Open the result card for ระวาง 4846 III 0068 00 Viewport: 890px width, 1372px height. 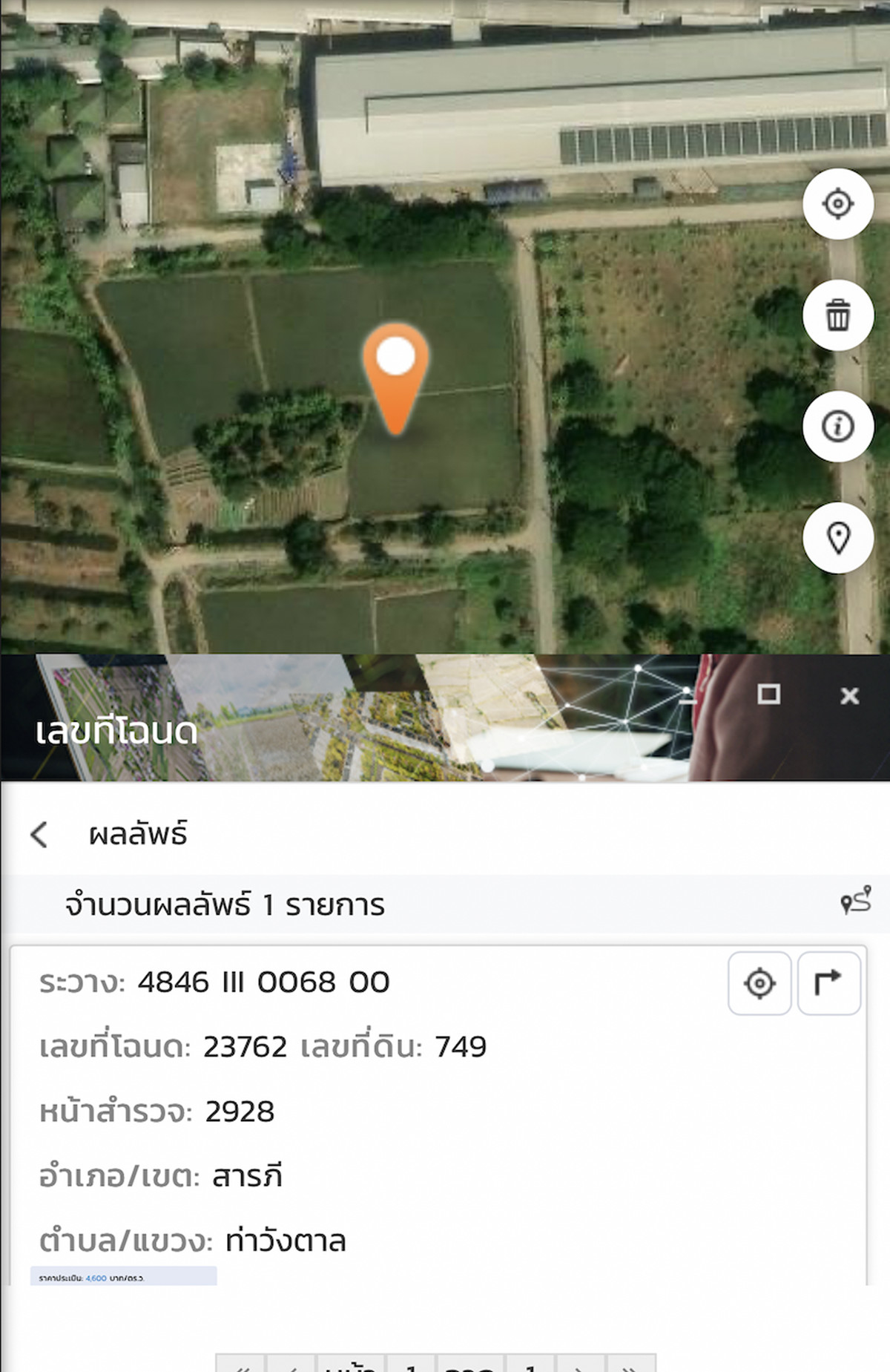pos(371,1113)
